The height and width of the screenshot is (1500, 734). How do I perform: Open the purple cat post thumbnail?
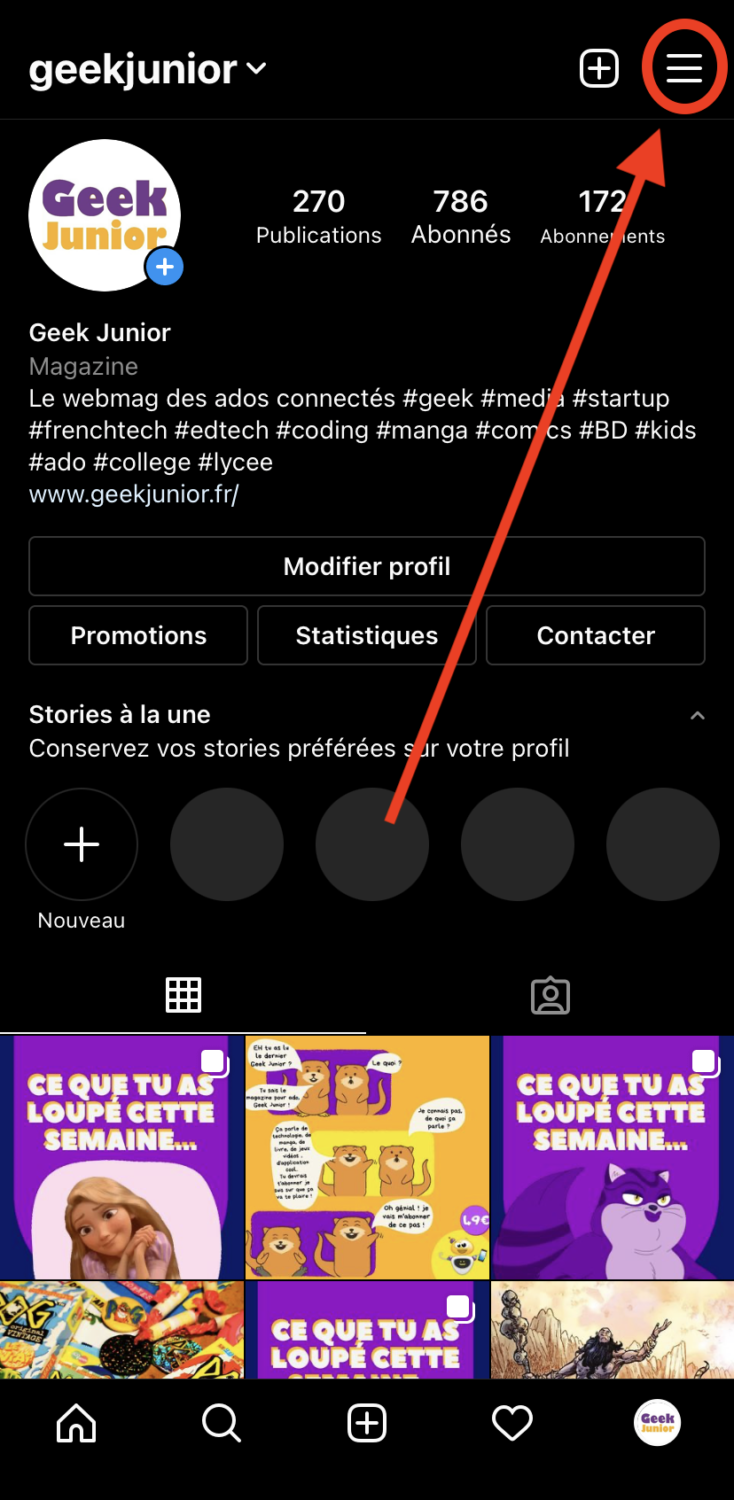point(612,1157)
